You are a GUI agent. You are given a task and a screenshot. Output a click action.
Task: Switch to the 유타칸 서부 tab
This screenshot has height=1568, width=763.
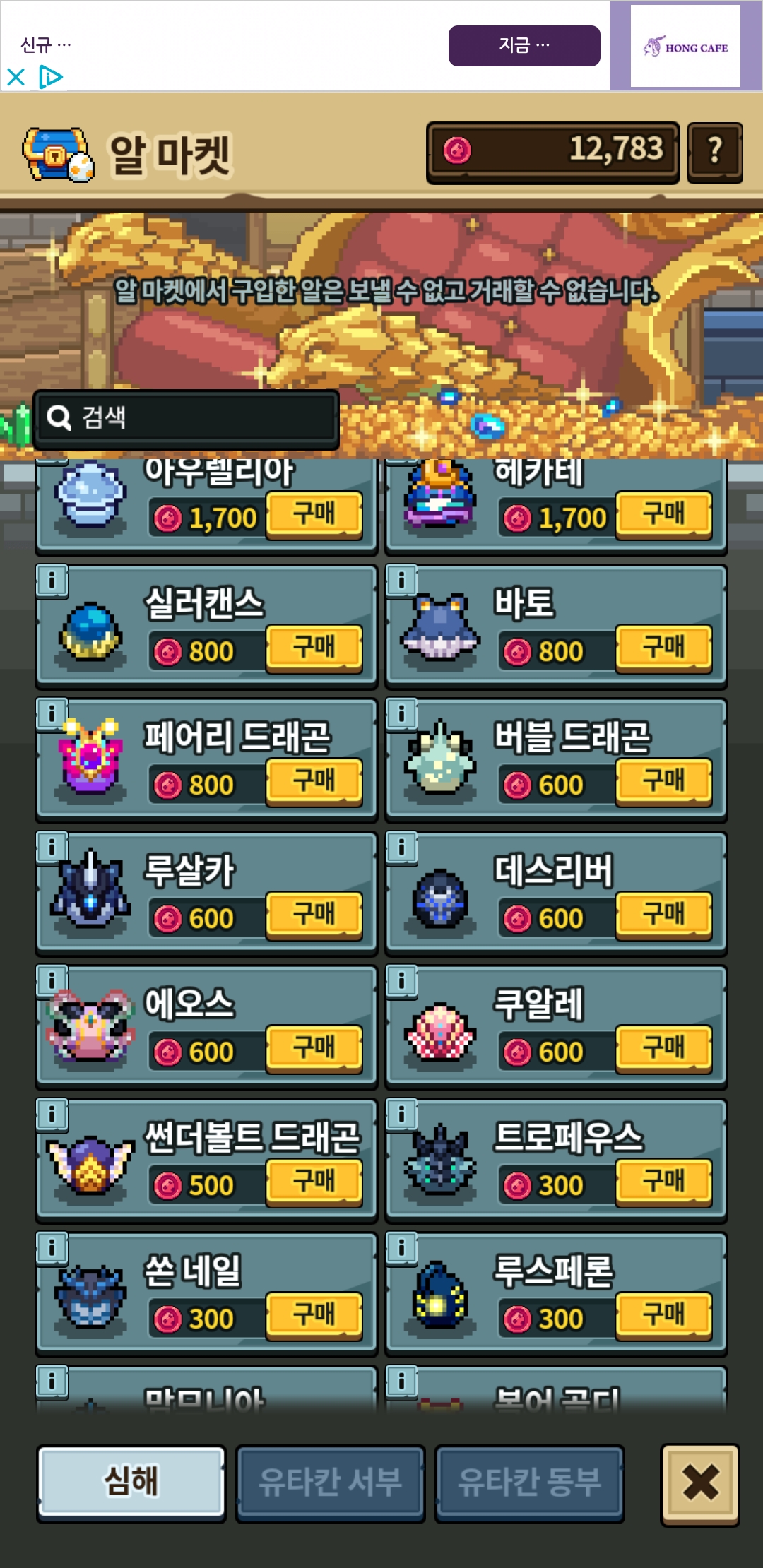[x=330, y=1482]
